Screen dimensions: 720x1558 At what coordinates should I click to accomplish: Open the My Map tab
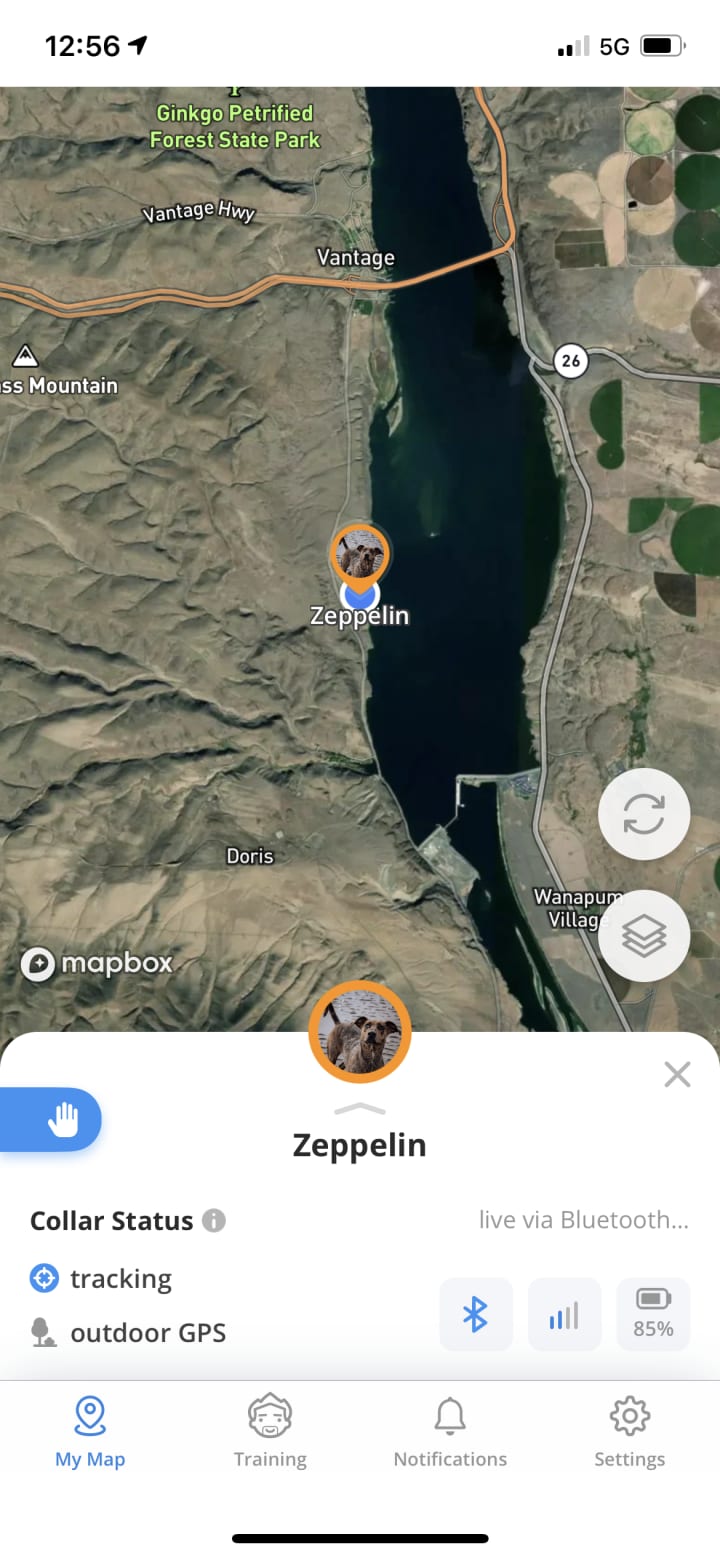90,1433
